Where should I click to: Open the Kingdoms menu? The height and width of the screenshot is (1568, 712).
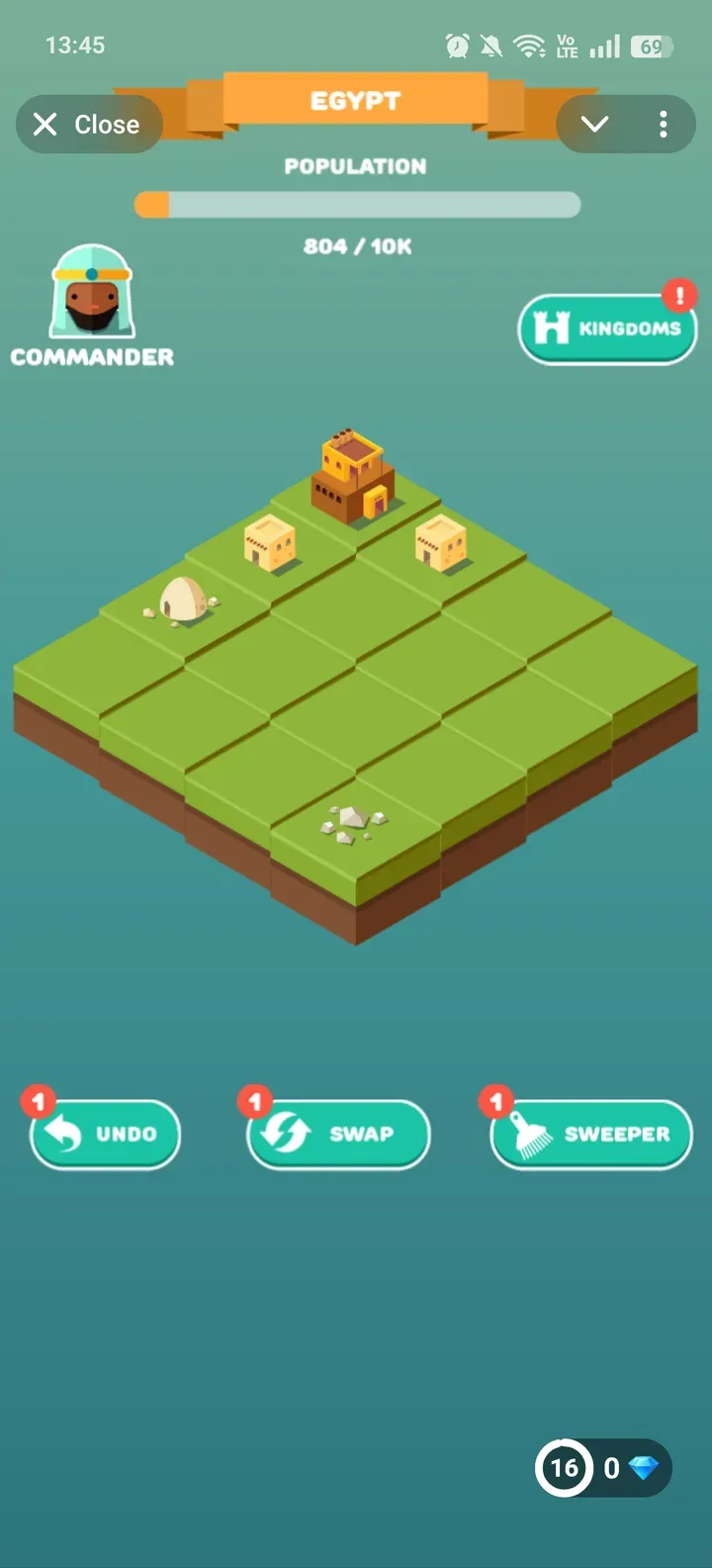pyautogui.click(x=607, y=329)
